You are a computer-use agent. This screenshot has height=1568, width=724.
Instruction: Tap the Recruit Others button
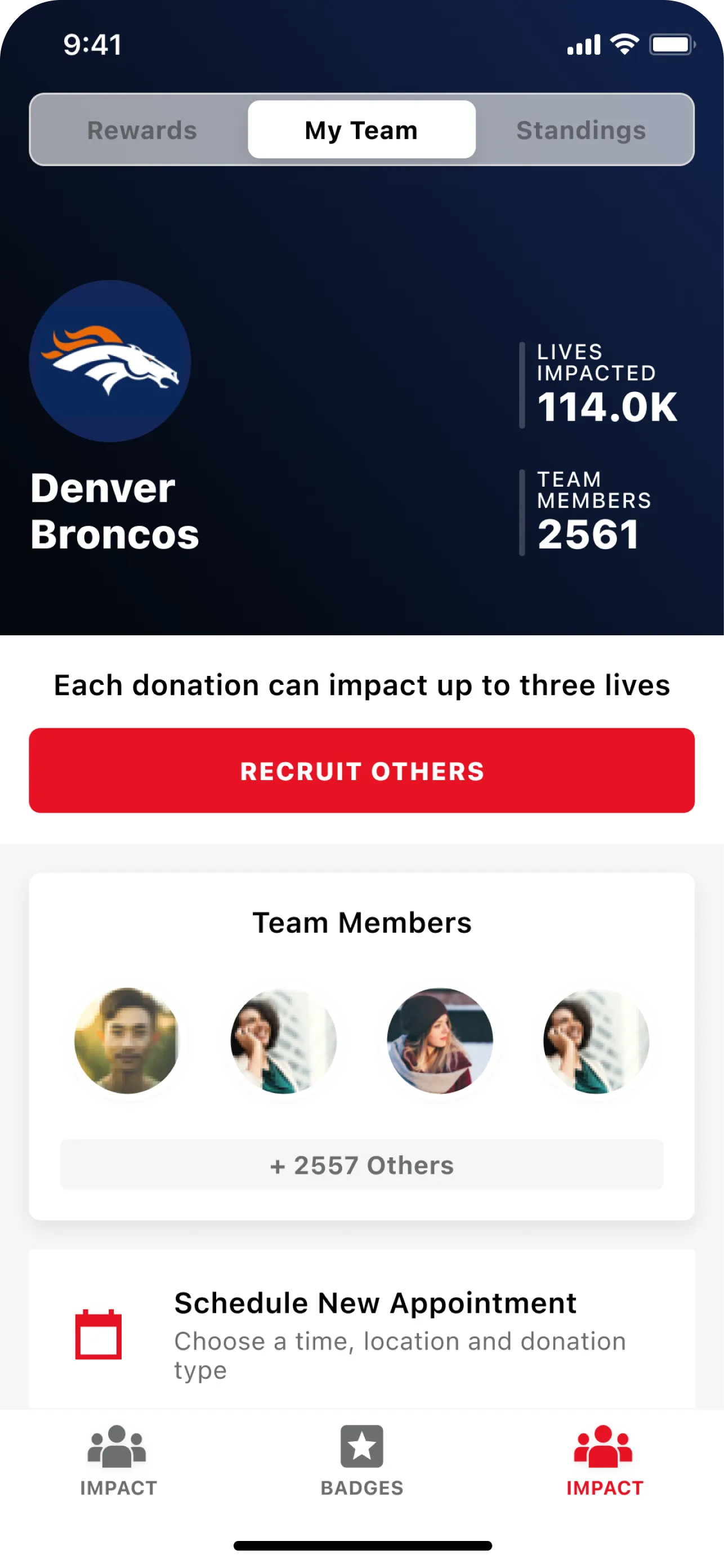(361, 770)
